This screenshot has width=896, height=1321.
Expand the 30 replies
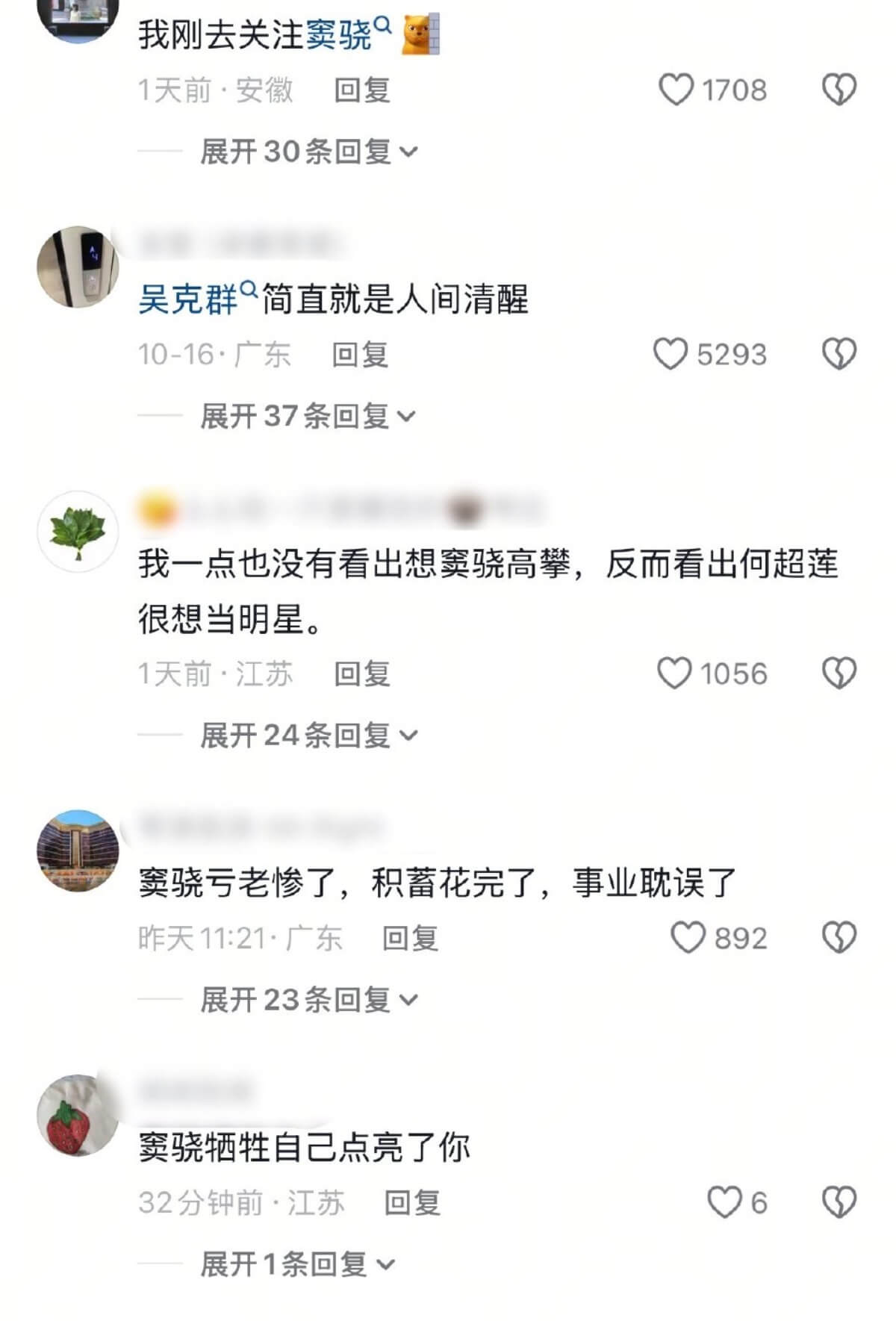click(x=308, y=152)
